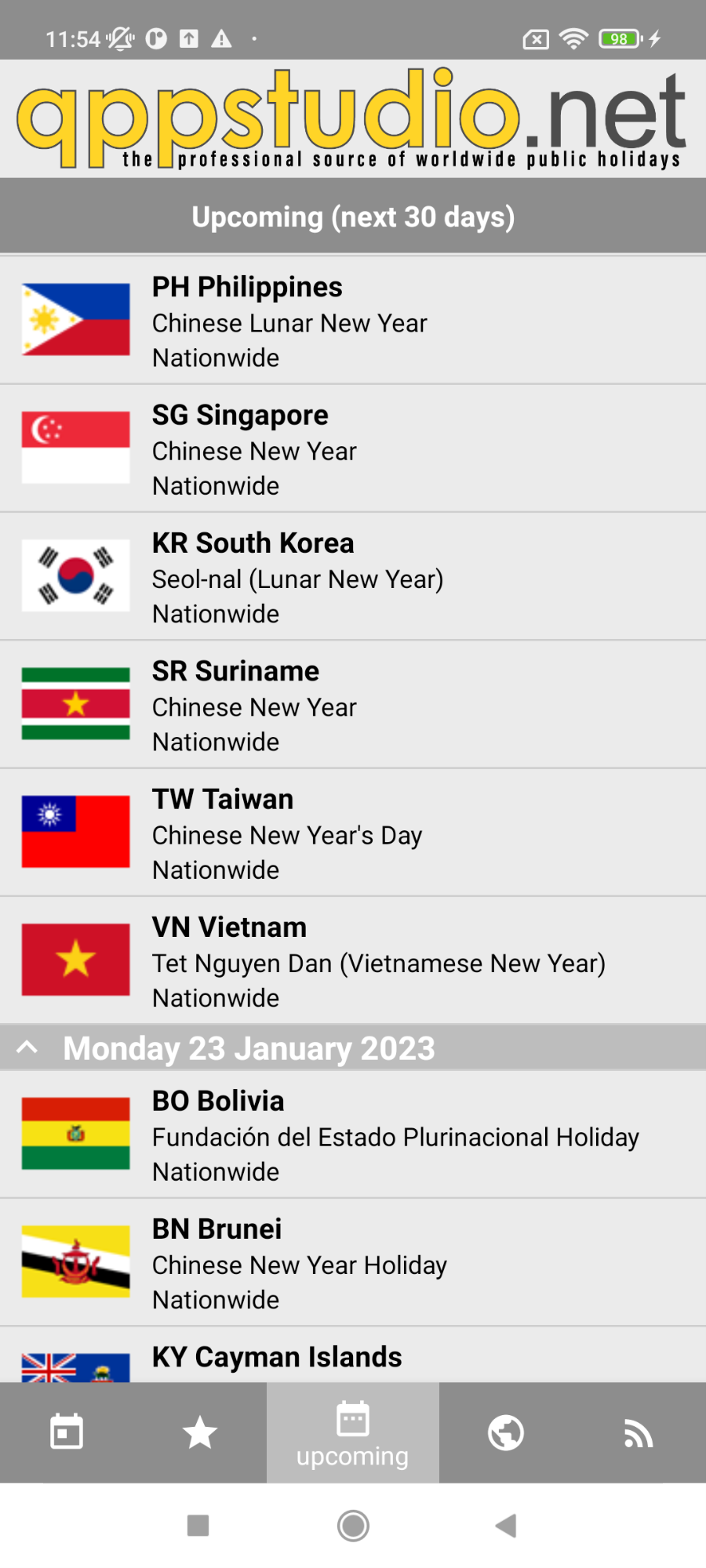The width and height of the screenshot is (706, 1568).
Task: Collapse the Monday 23 January 2023 section
Action: click(353, 1047)
